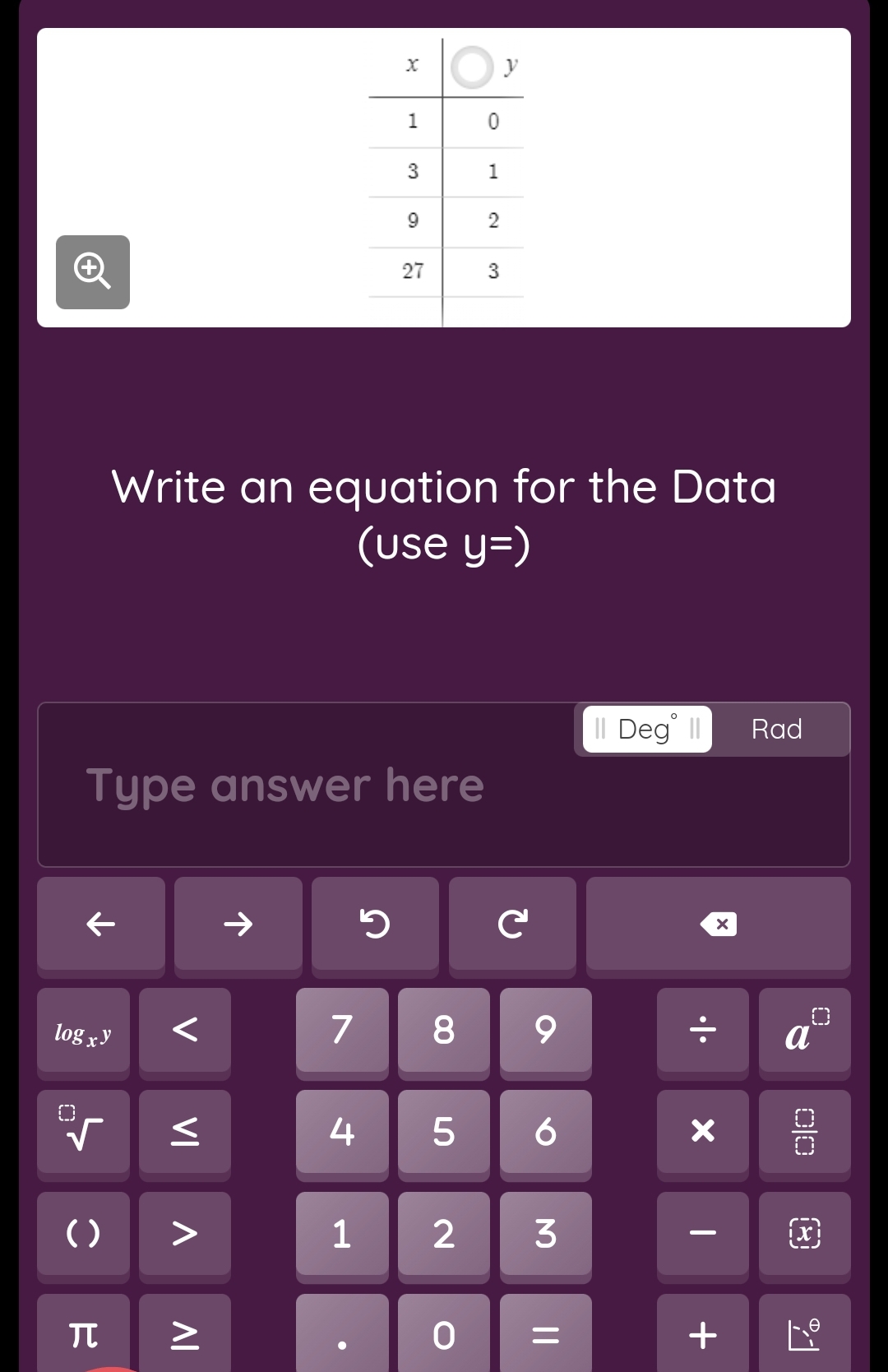Insert the division operator
Screen dimensions: 888x1372
702,1031
